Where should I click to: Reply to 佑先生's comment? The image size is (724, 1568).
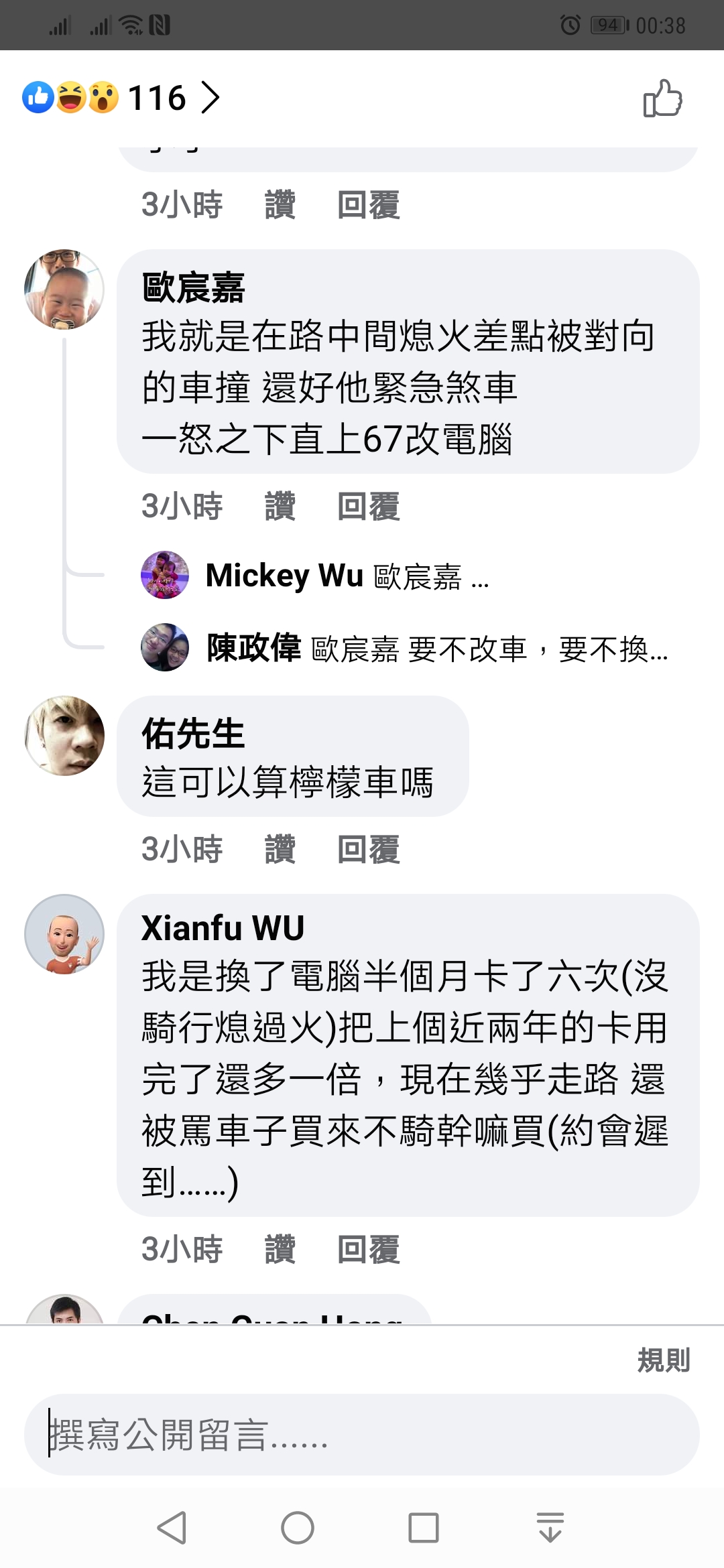(x=368, y=849)
